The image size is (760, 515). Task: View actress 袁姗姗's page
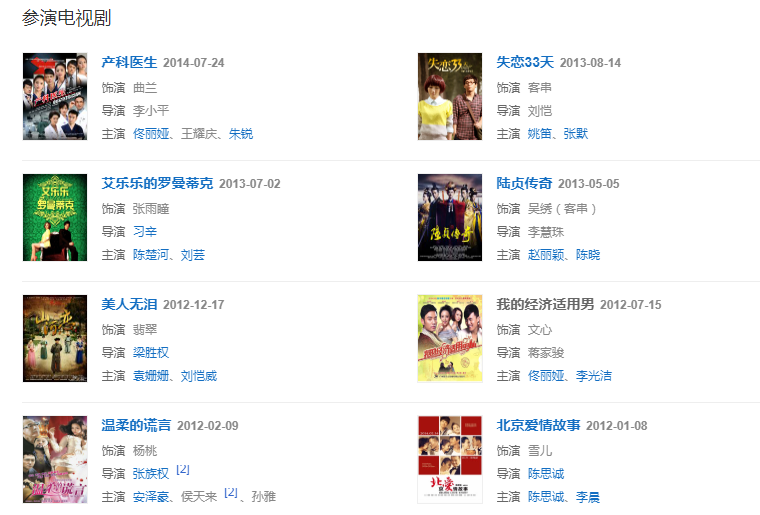(x=151, y=376)
